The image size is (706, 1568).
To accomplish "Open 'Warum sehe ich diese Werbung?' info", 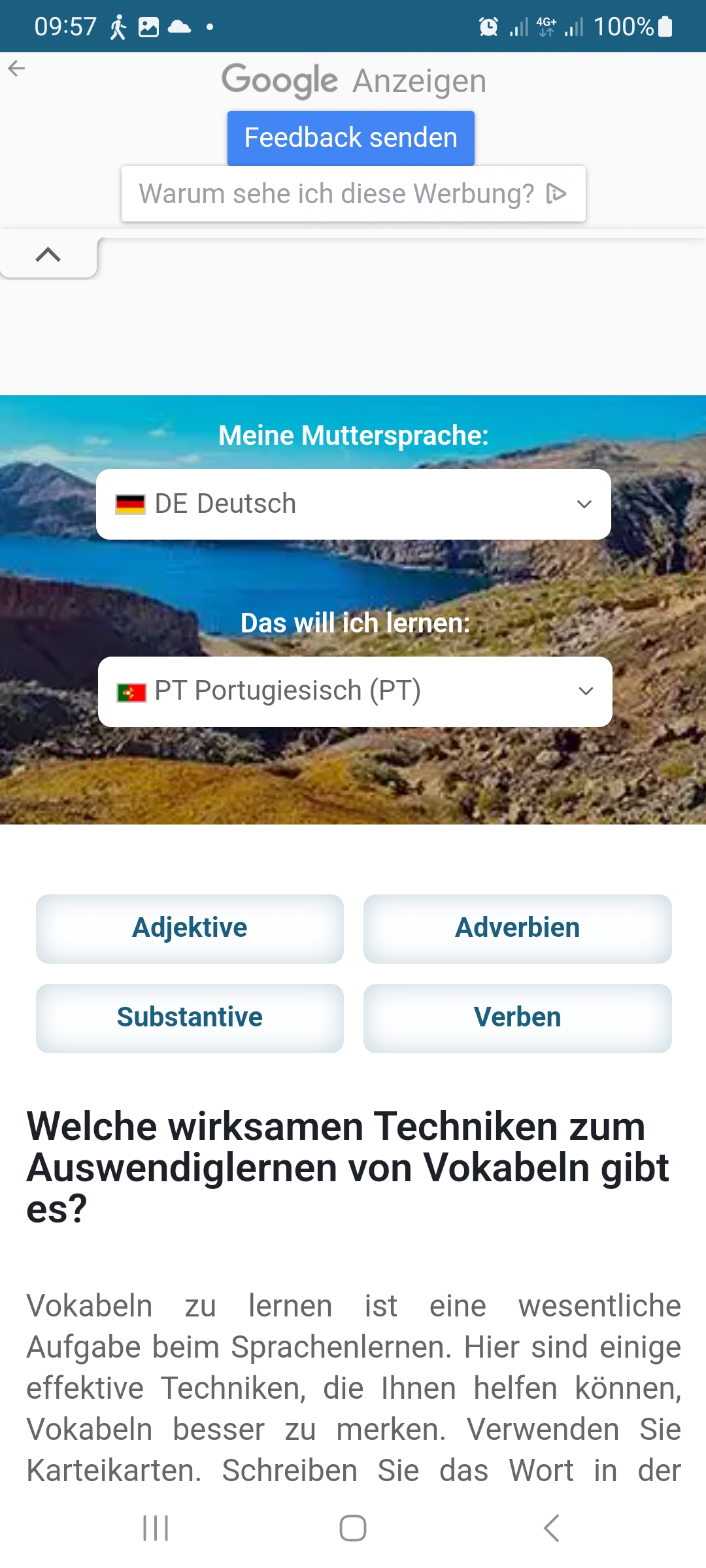I will [x=353, y=194].
